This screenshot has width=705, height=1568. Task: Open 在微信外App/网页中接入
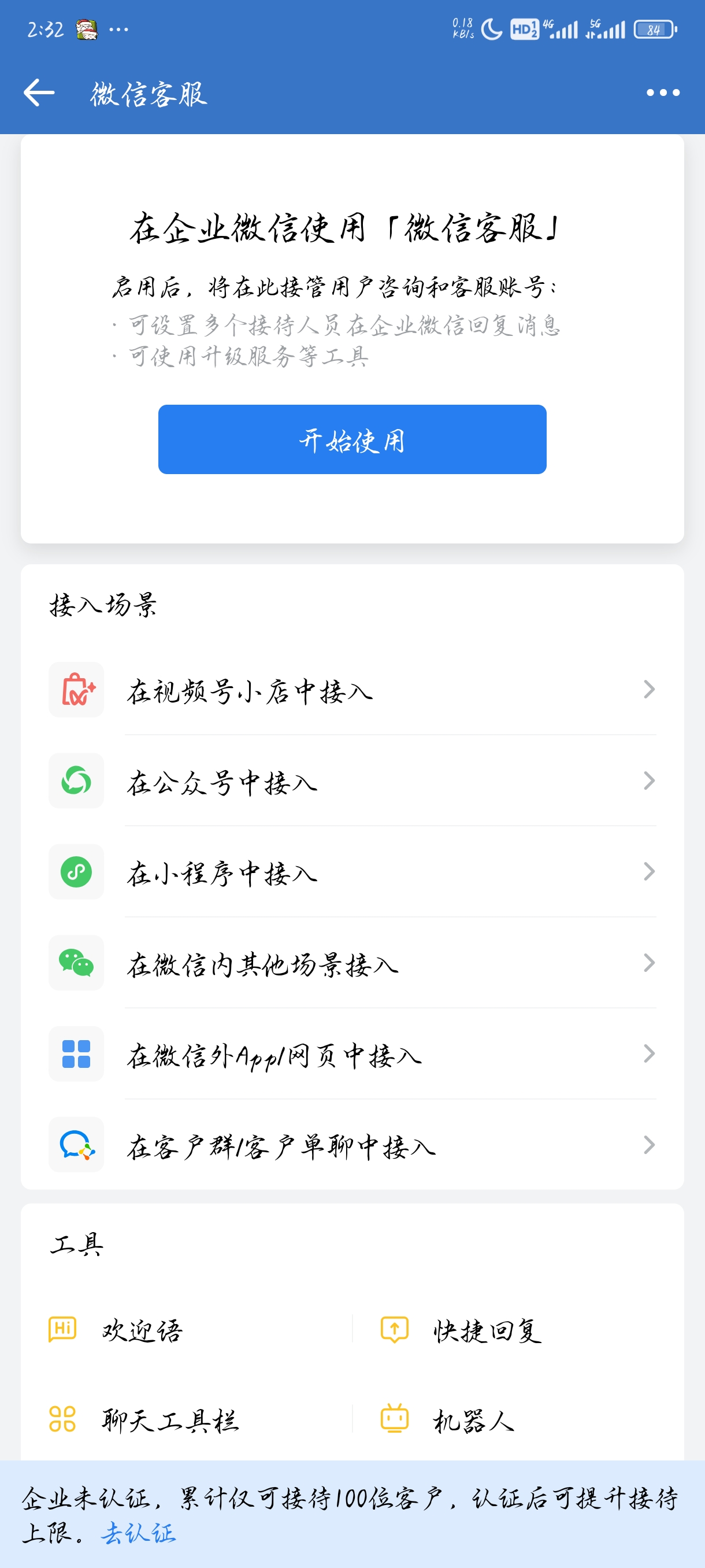click(352, 1054)
